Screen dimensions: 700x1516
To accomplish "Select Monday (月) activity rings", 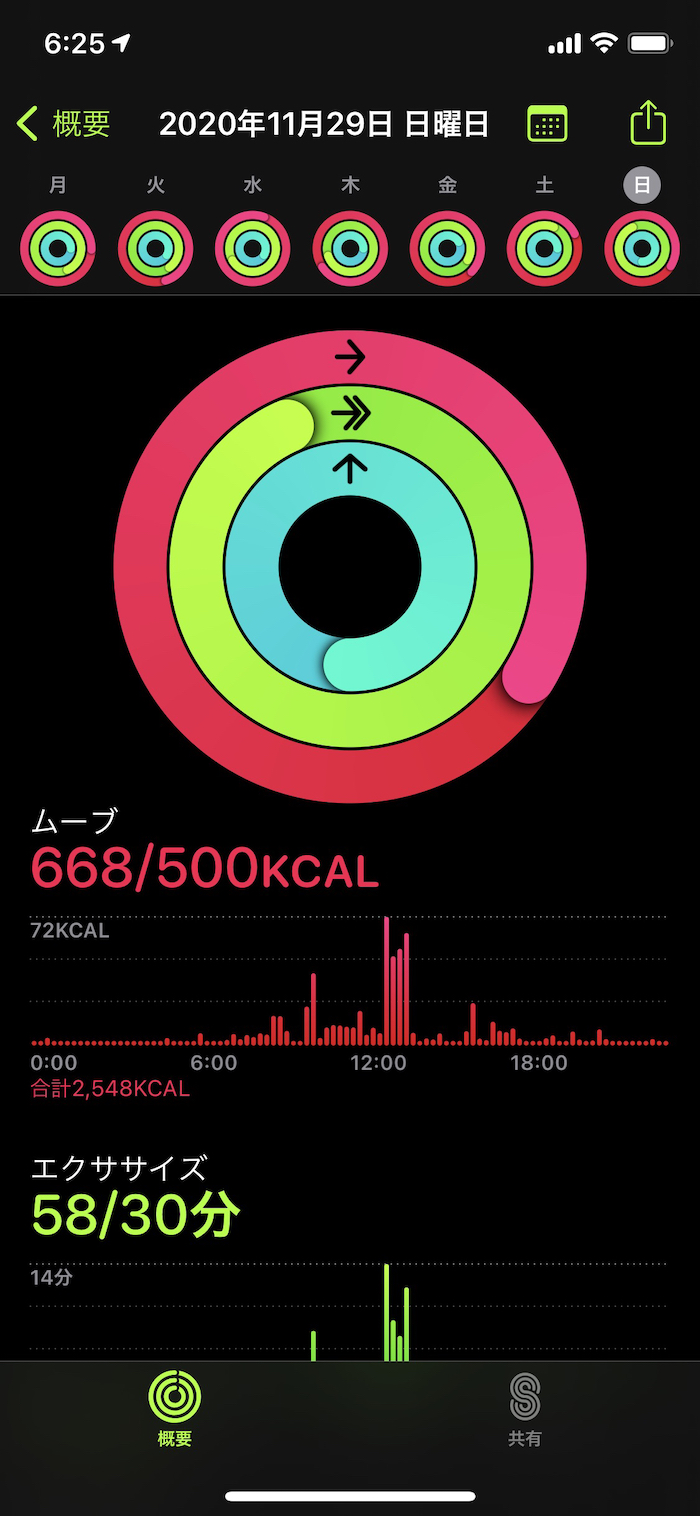I will click(x=58, y=247).
